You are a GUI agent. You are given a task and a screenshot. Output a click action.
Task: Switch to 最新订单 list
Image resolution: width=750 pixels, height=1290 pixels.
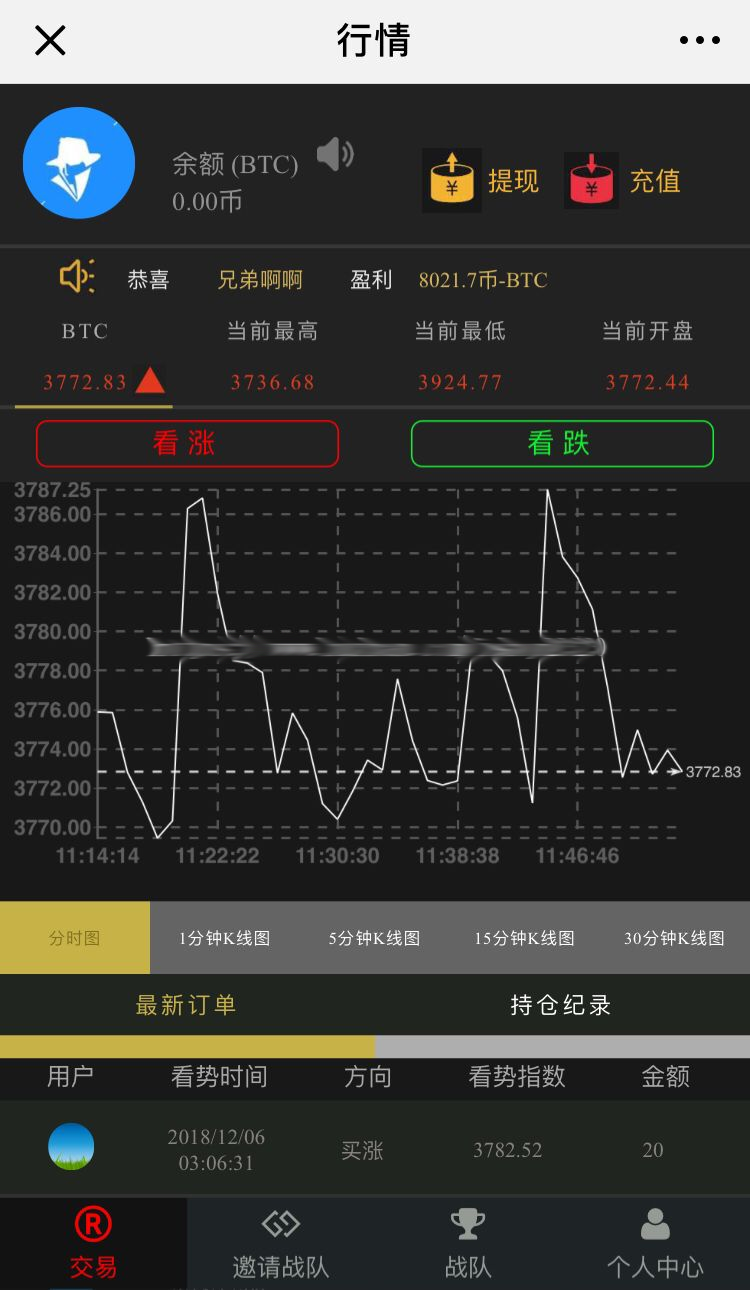[x=186, y=1005]
